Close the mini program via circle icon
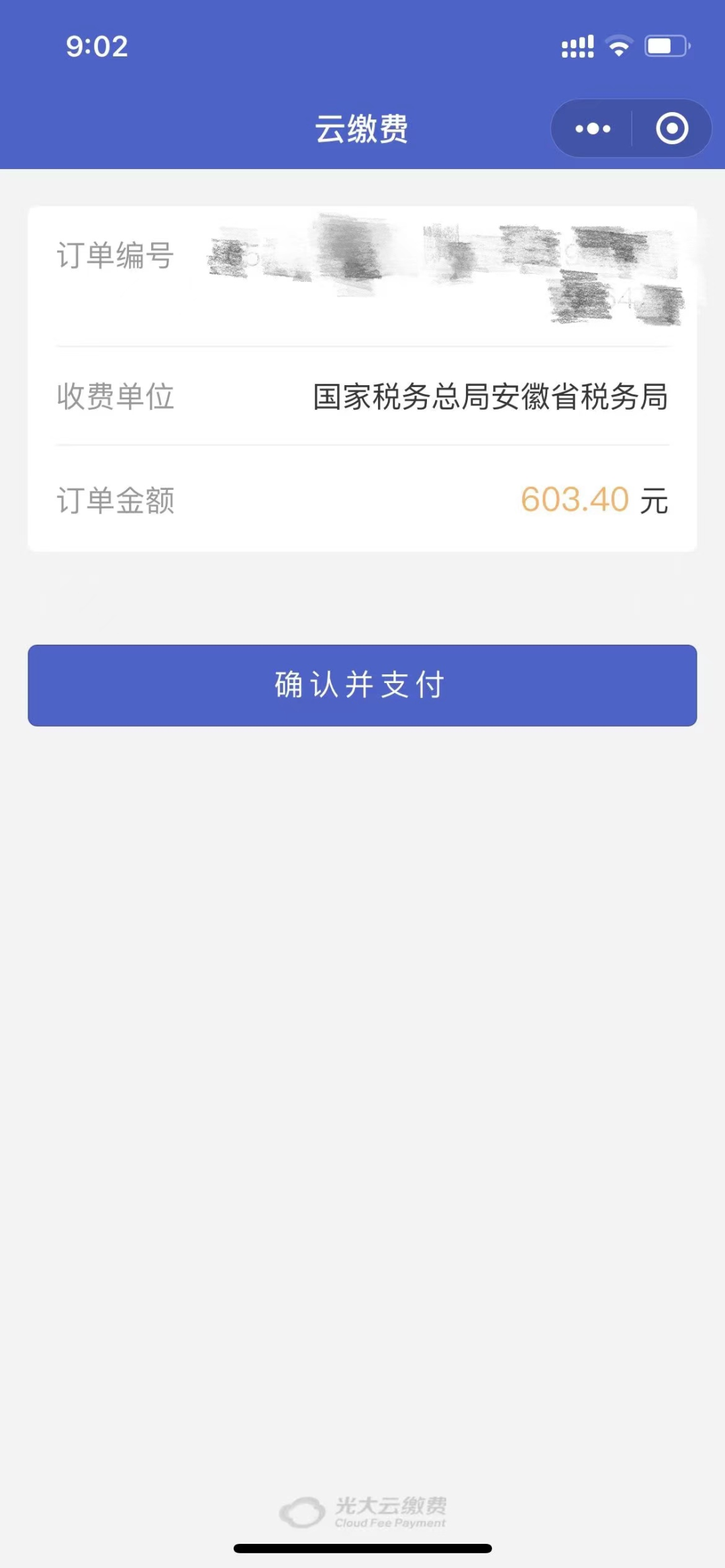The width and height of the screenshot is (725, 1568). (x=672, y=128)
